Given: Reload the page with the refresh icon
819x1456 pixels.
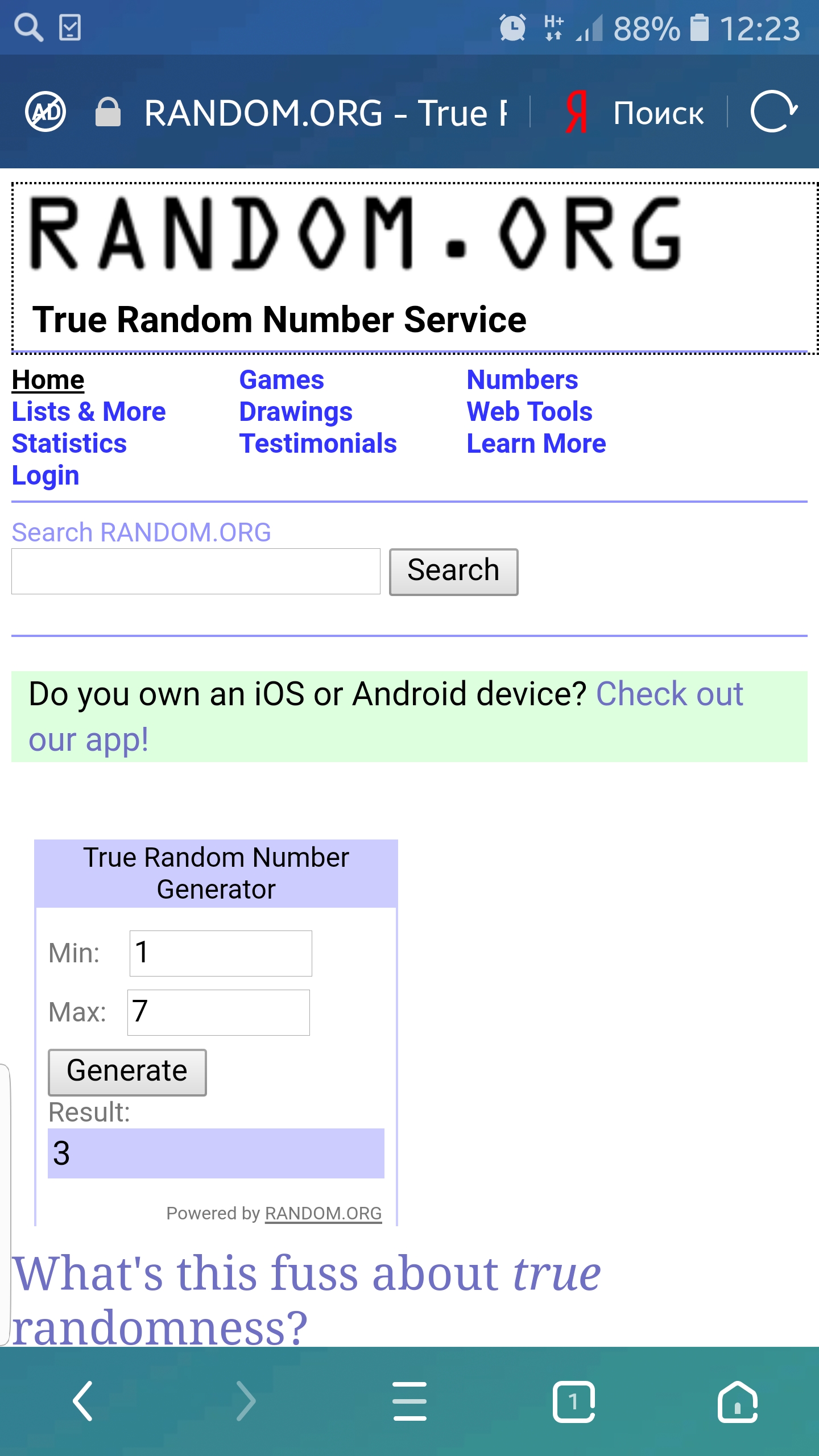Looking at the screenshot, I should (772, 111).
